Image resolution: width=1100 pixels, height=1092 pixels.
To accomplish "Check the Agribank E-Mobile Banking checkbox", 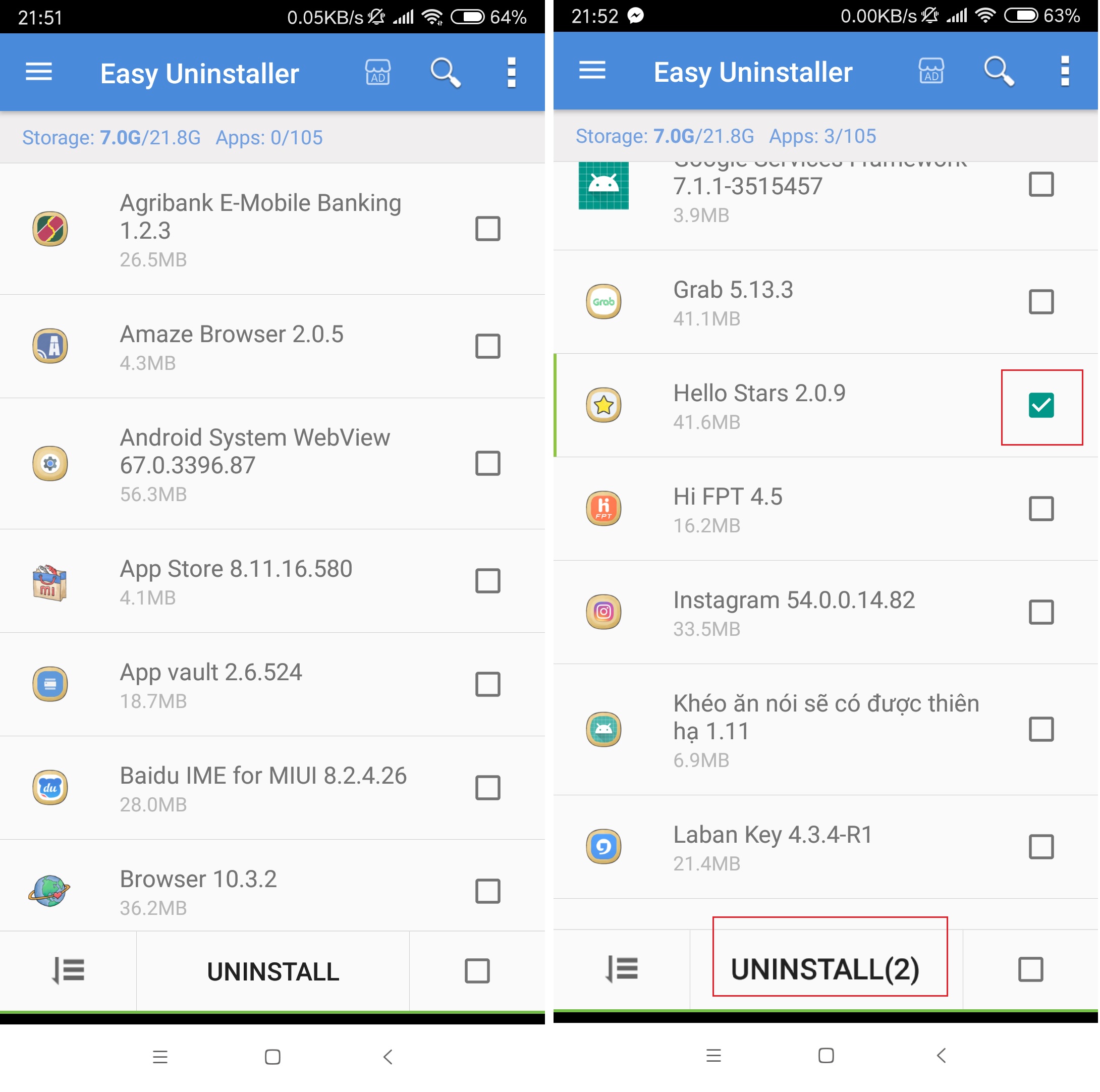I will pos(487,229).
